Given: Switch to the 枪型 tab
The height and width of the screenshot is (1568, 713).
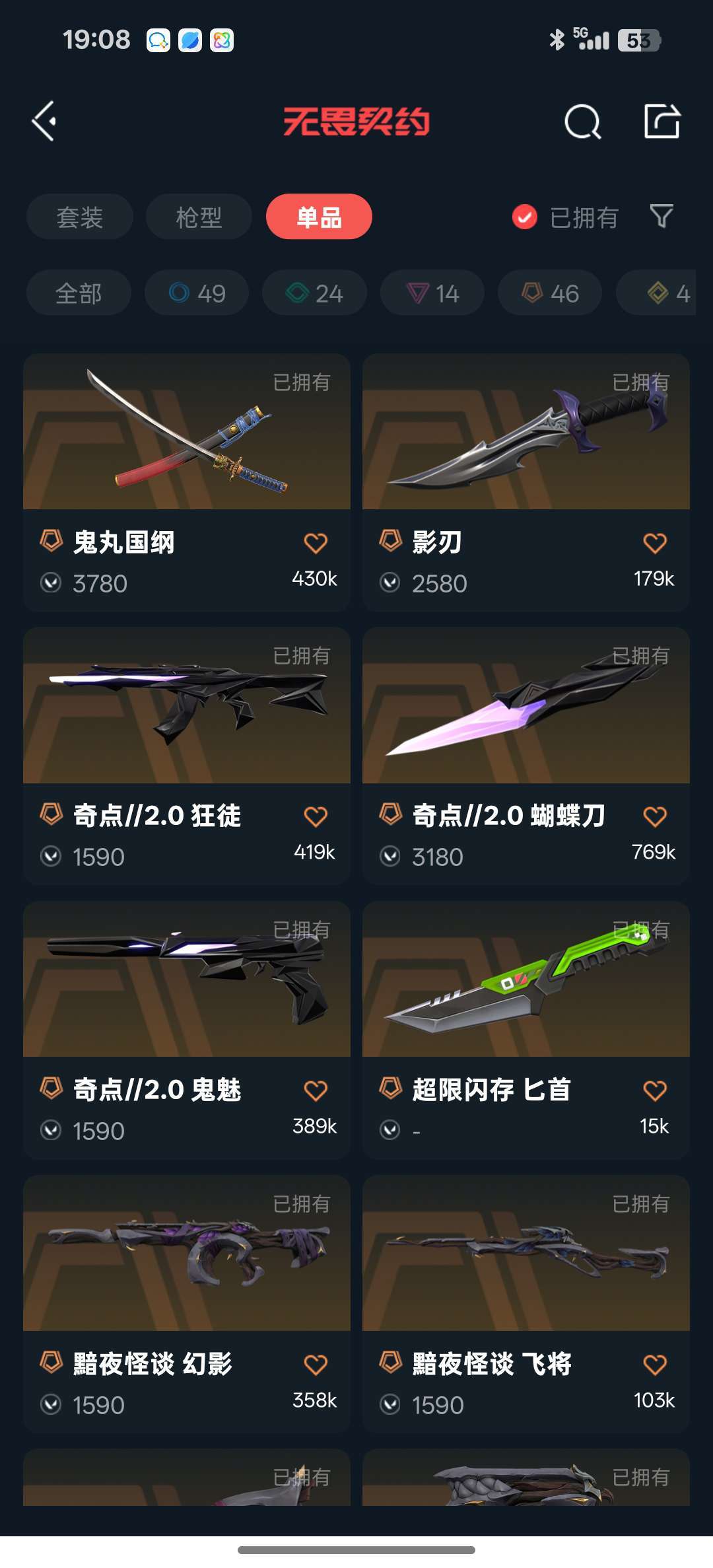Looking at the screenshot, I should coord(199,217).
